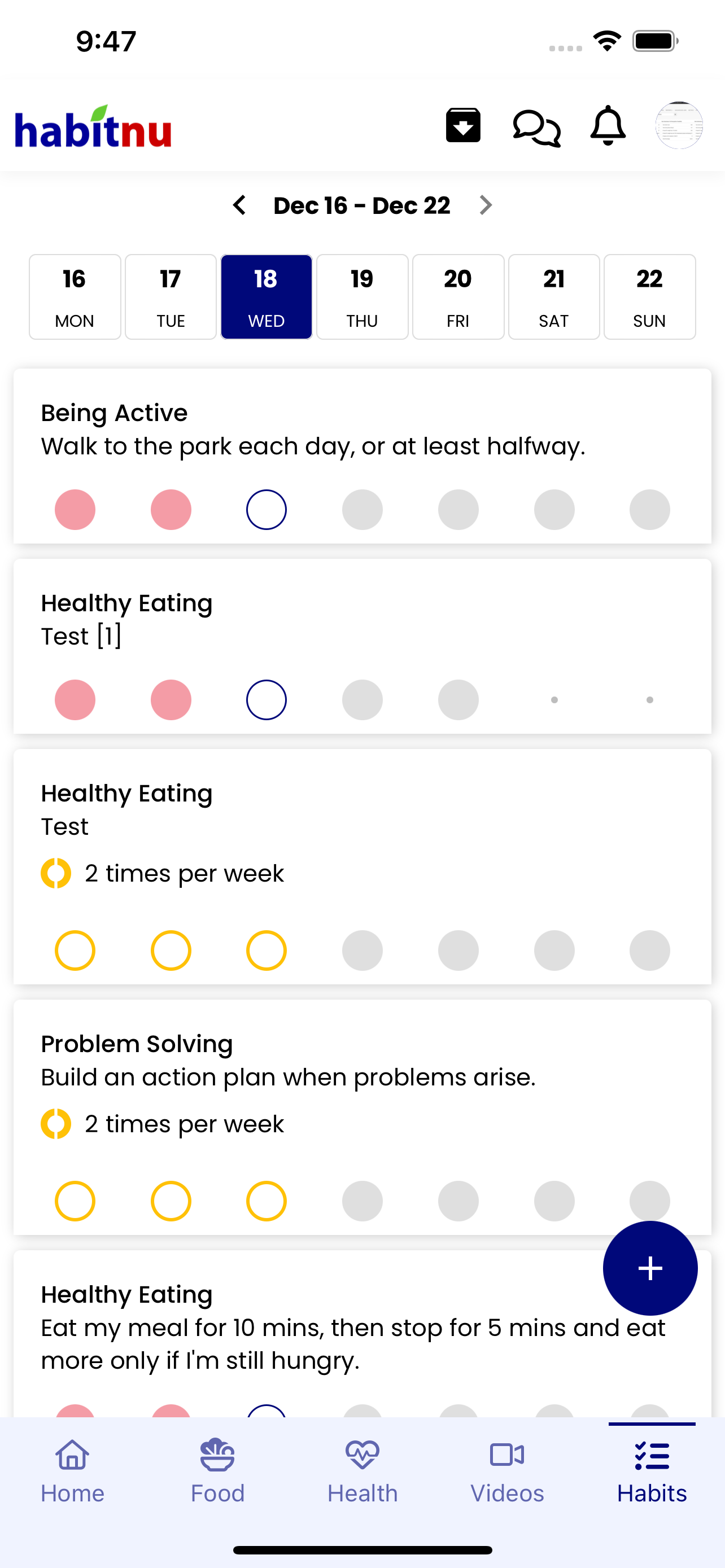725x1568 pixels.
Task: Mark Healthy Eating Test [1] for Wednesday
Action: point(266,700)
